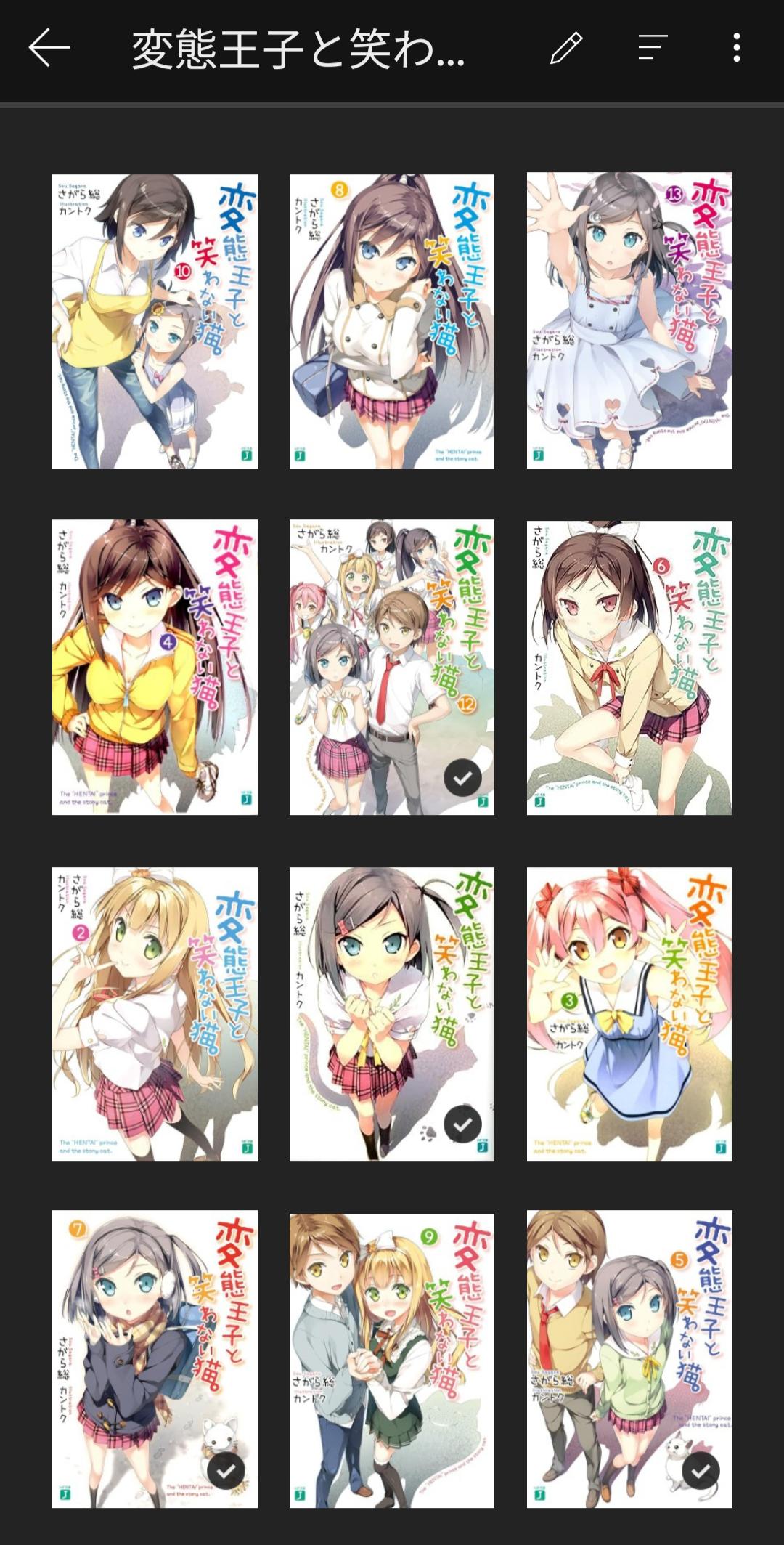
Task: Open the unnumbered first volume cover
Action: point(392,1014)
